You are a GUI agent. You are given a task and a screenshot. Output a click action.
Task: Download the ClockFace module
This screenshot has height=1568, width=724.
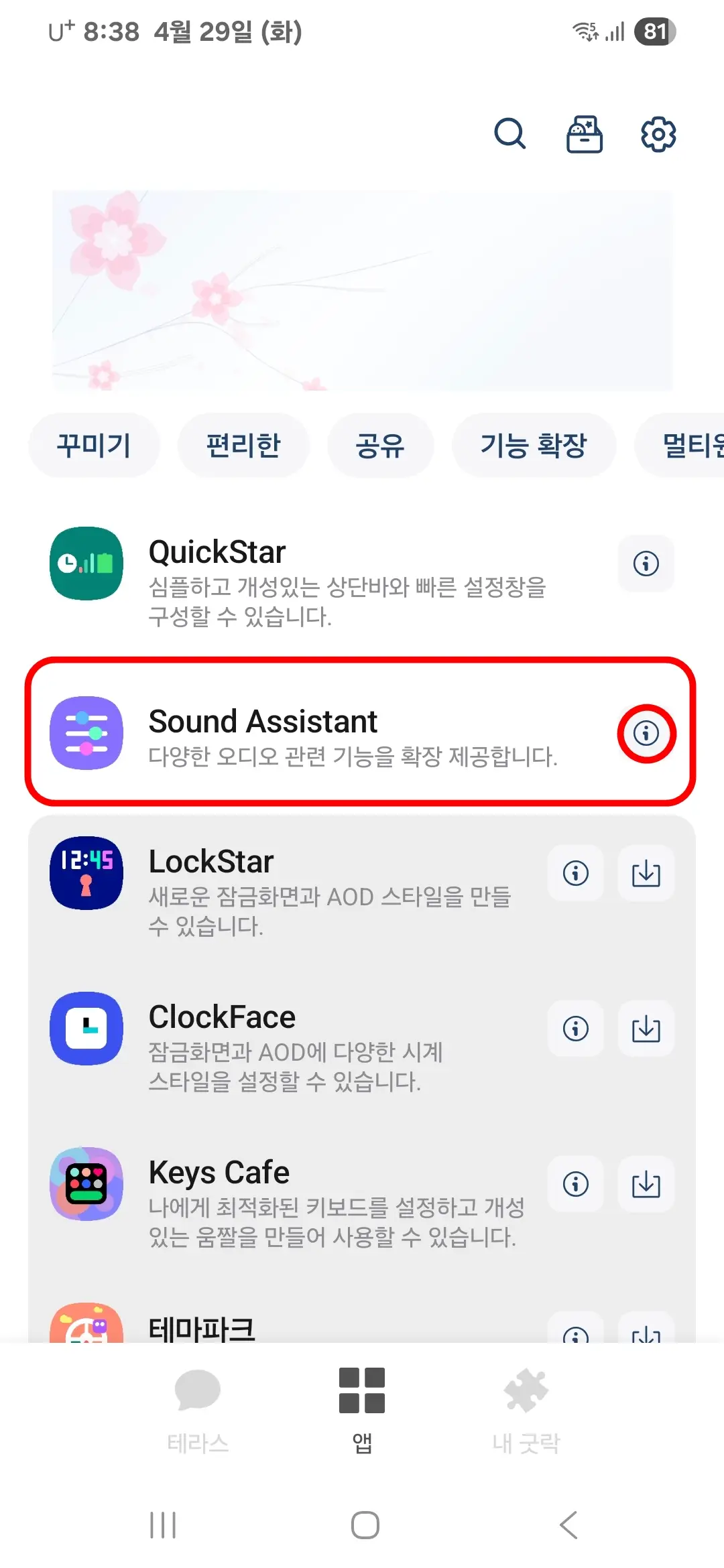[646, 1029]
